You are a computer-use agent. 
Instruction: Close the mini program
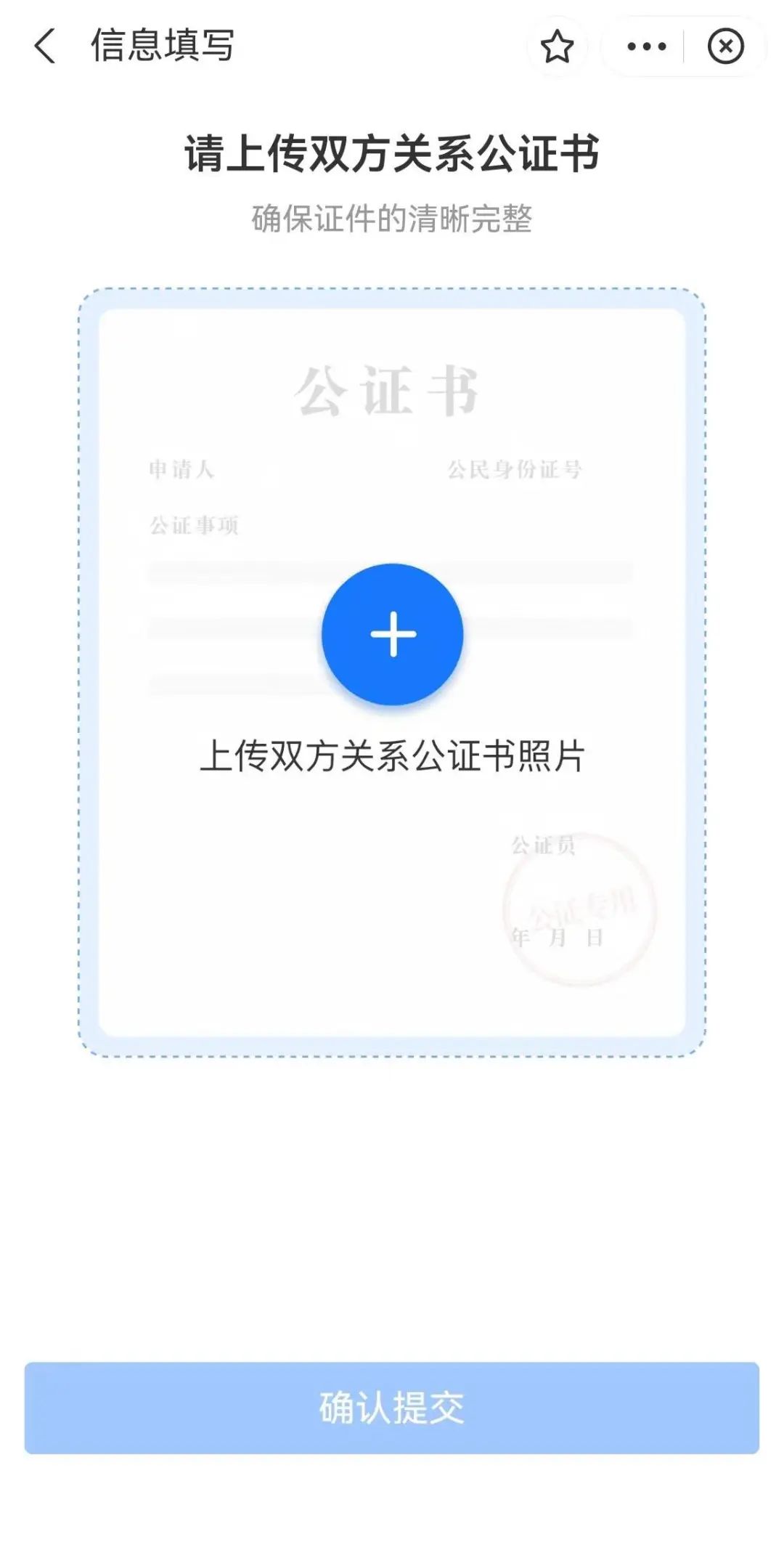tap(725, 46)
